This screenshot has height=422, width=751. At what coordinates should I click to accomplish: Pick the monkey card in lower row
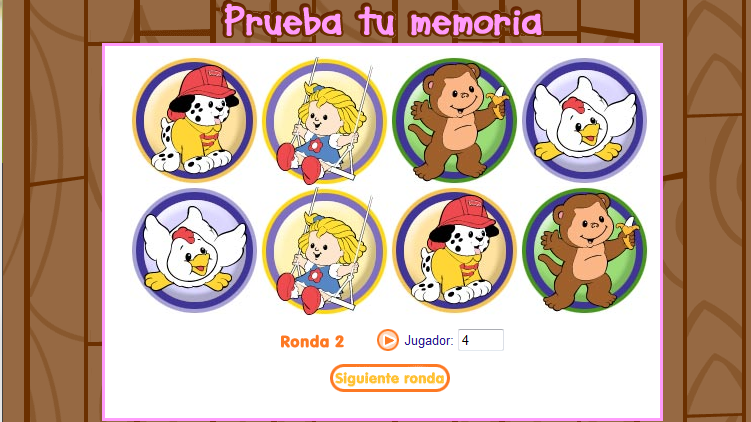pos(584,250)
